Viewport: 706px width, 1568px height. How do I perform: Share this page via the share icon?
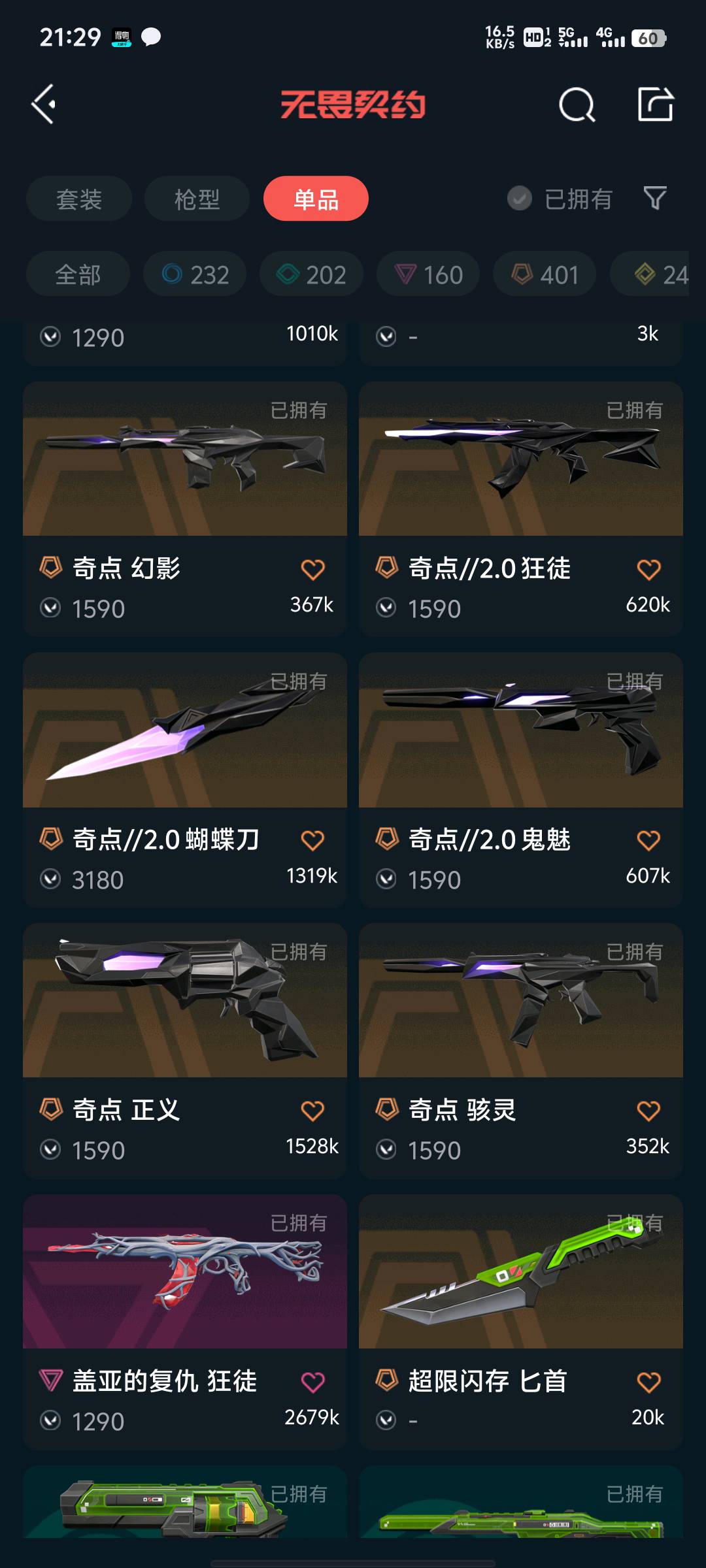point(655,105)
